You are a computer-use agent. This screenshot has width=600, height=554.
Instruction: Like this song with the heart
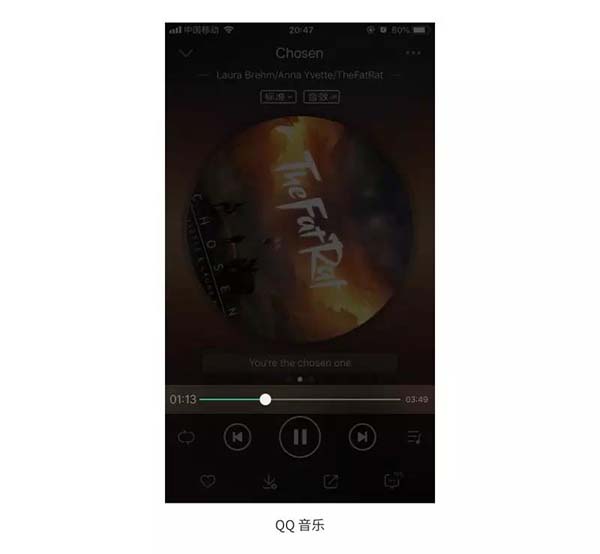tap(208, 481)
